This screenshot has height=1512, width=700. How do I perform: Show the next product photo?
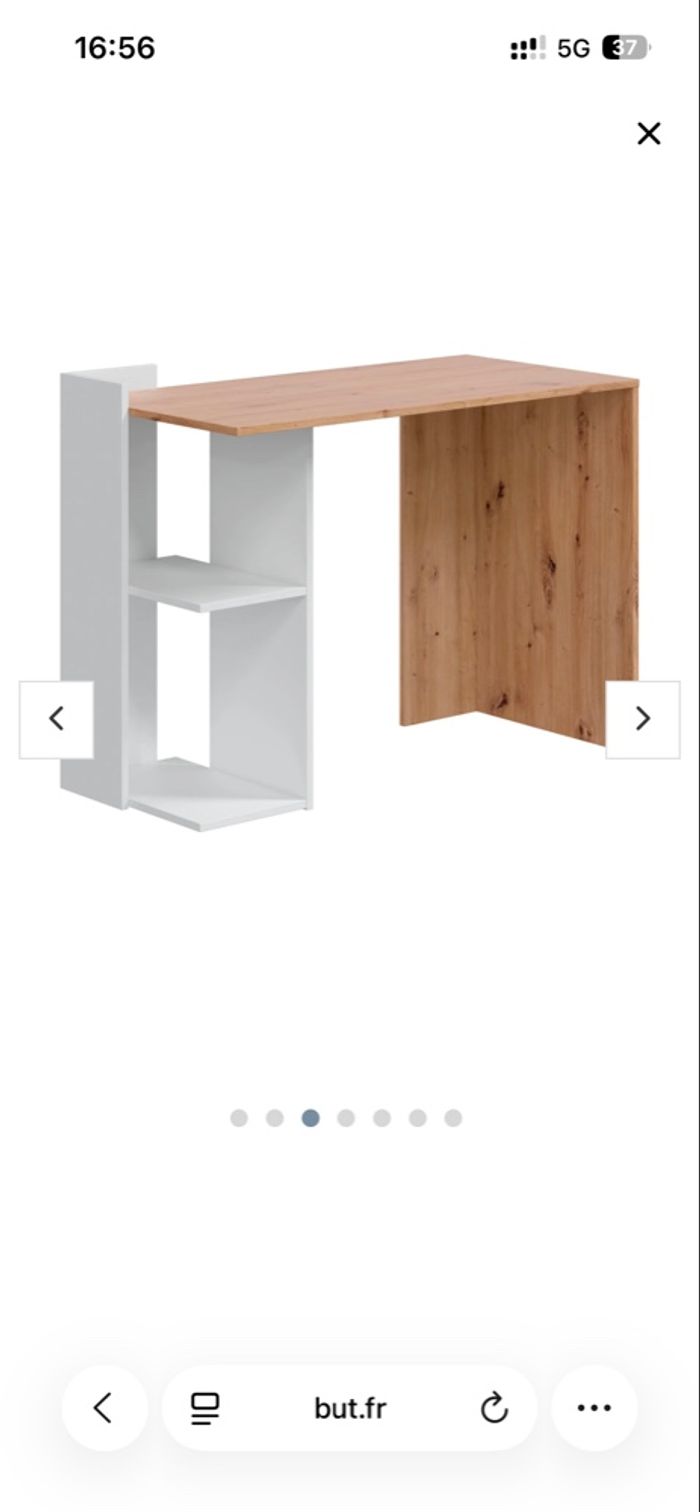click(642, 719)
